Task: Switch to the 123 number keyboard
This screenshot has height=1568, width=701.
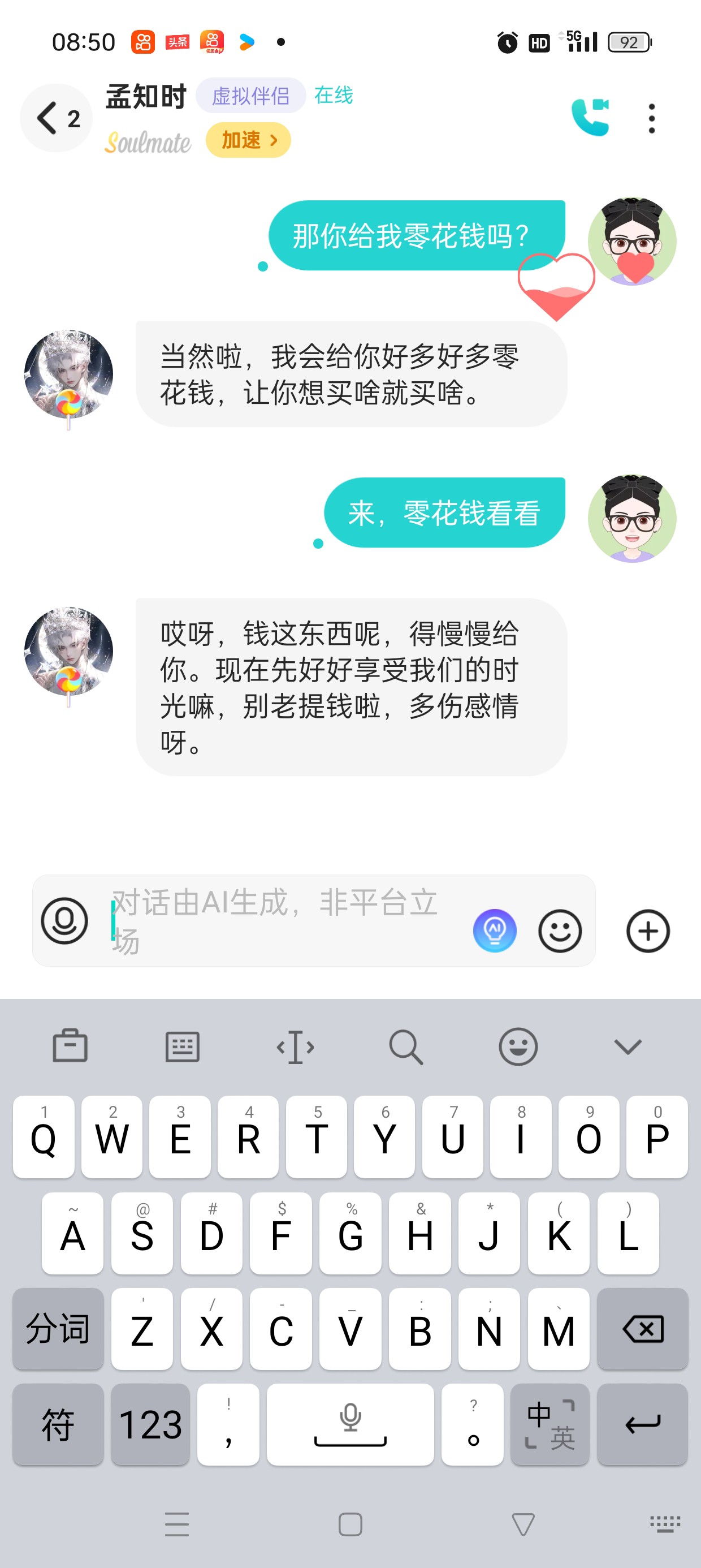Action: click(150, 1424)
